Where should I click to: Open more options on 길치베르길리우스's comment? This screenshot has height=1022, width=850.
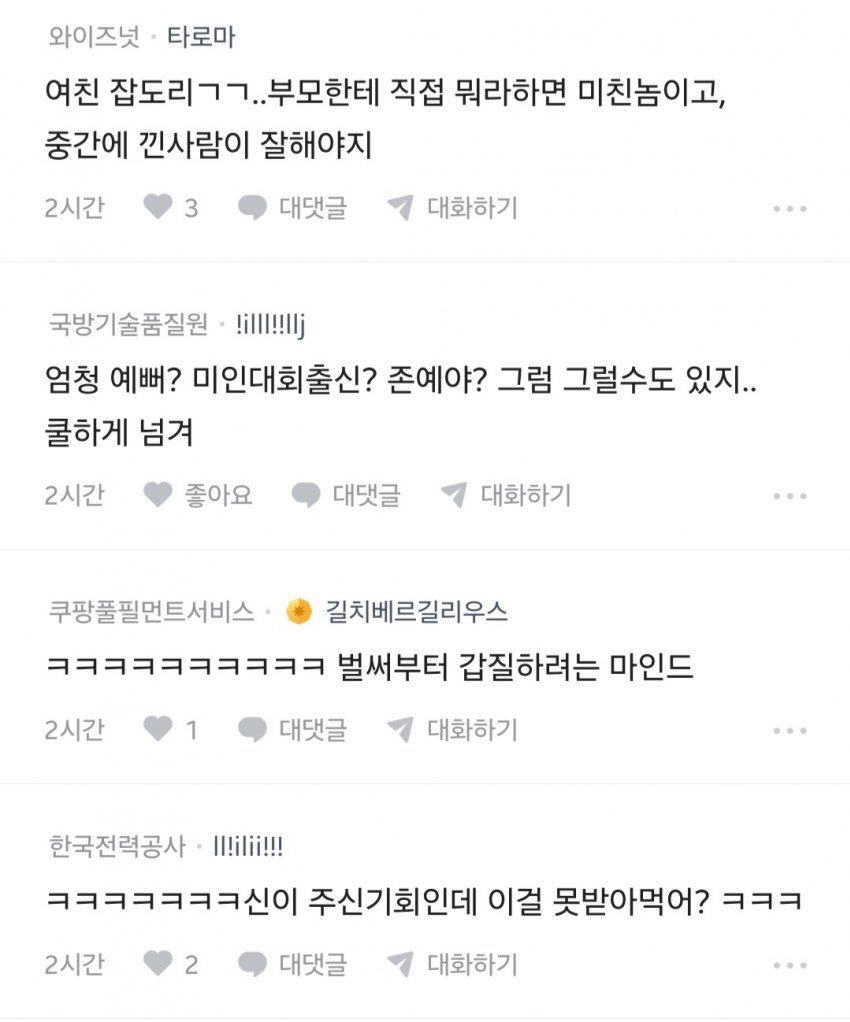tap(790, 731)
